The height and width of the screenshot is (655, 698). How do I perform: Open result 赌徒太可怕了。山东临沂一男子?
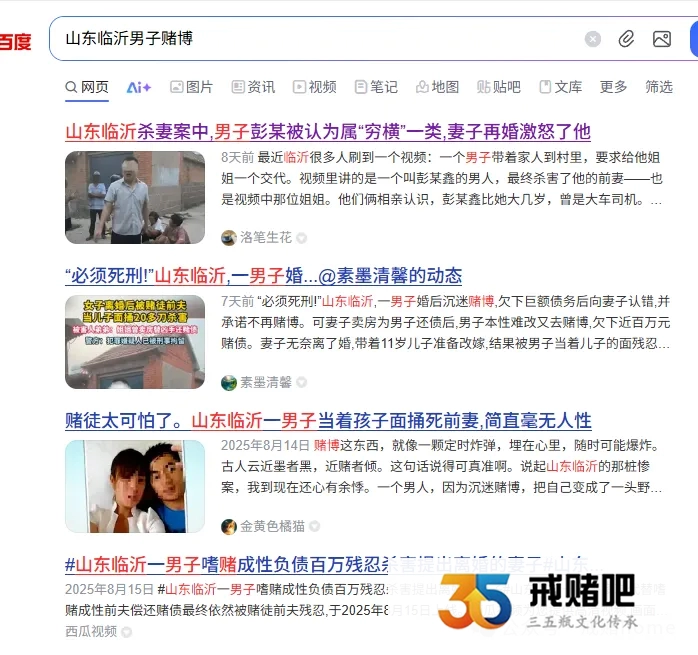click(x=327, y=420)
